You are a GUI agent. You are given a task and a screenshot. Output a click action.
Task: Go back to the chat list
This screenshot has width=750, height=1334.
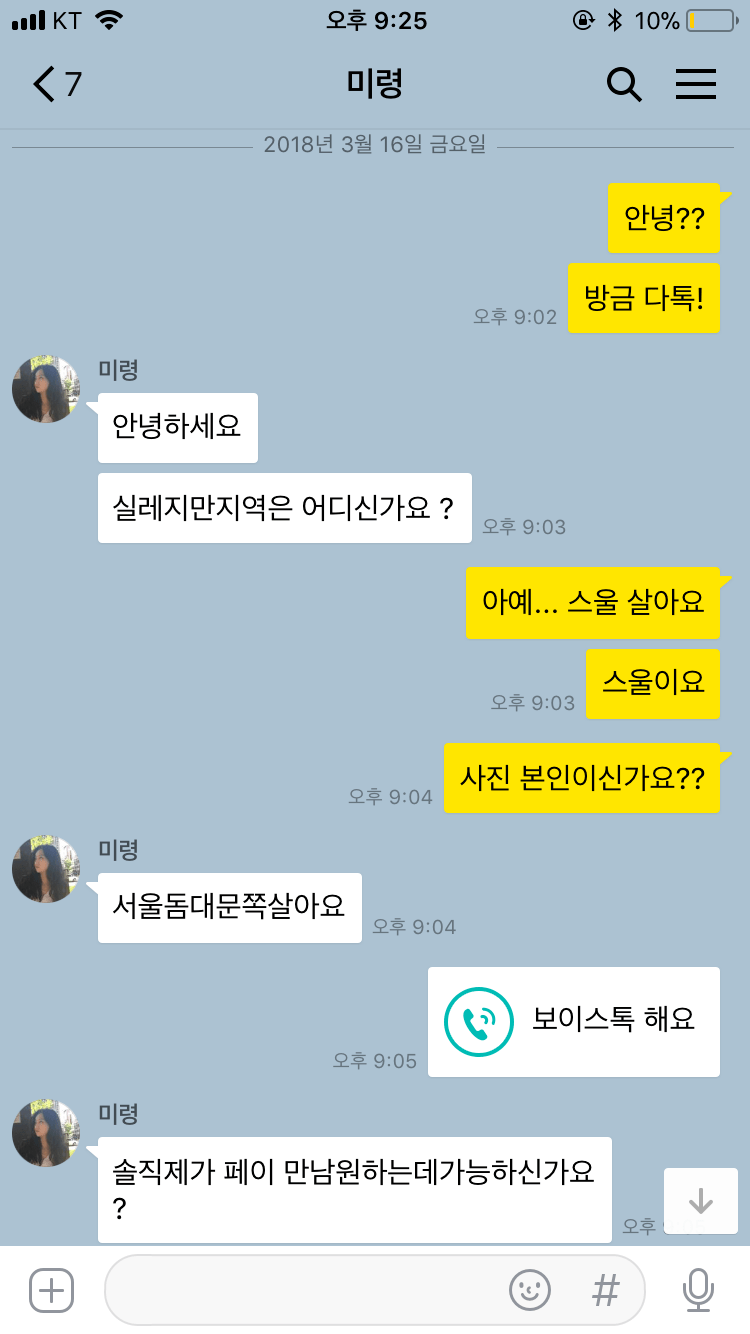point(56,85)
